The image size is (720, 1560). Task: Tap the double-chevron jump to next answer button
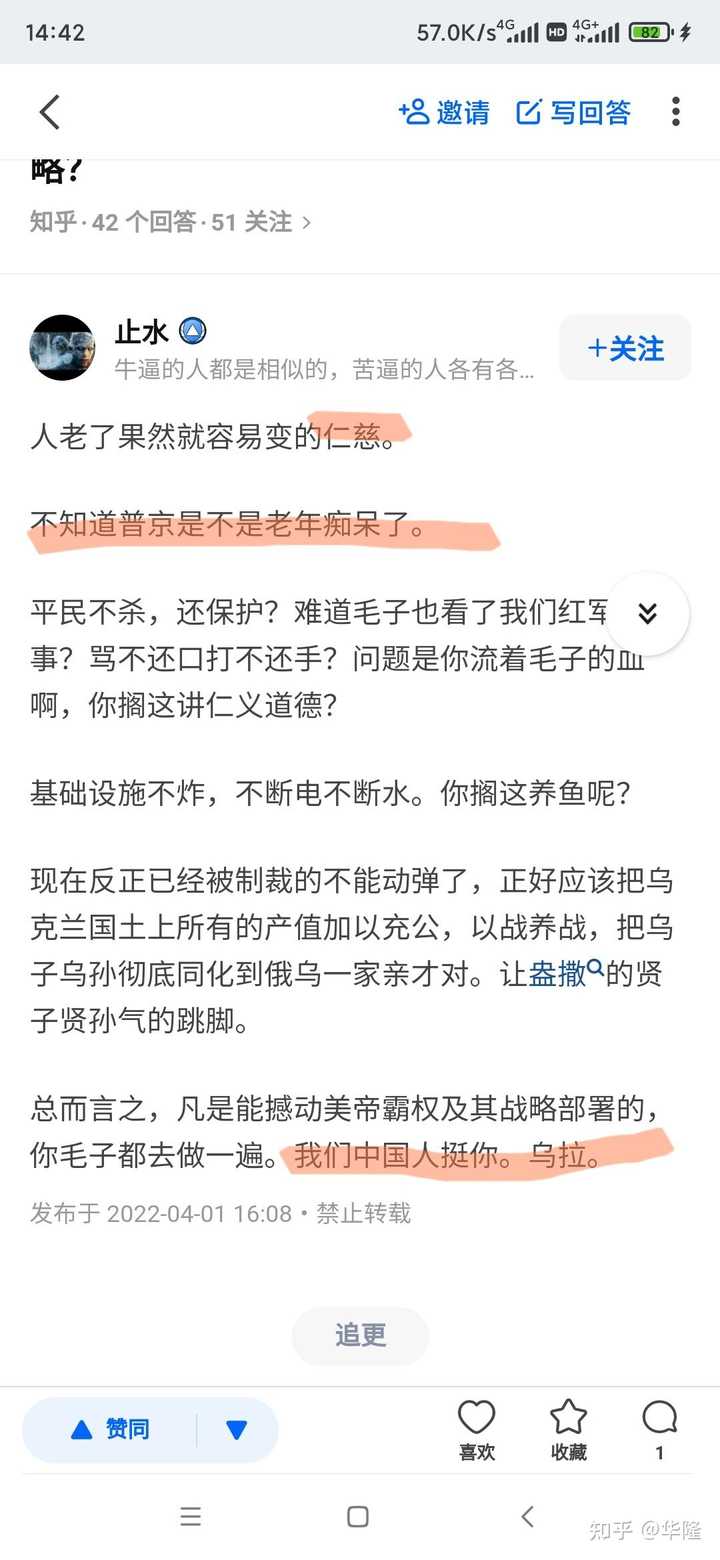[x=647, y=614]
